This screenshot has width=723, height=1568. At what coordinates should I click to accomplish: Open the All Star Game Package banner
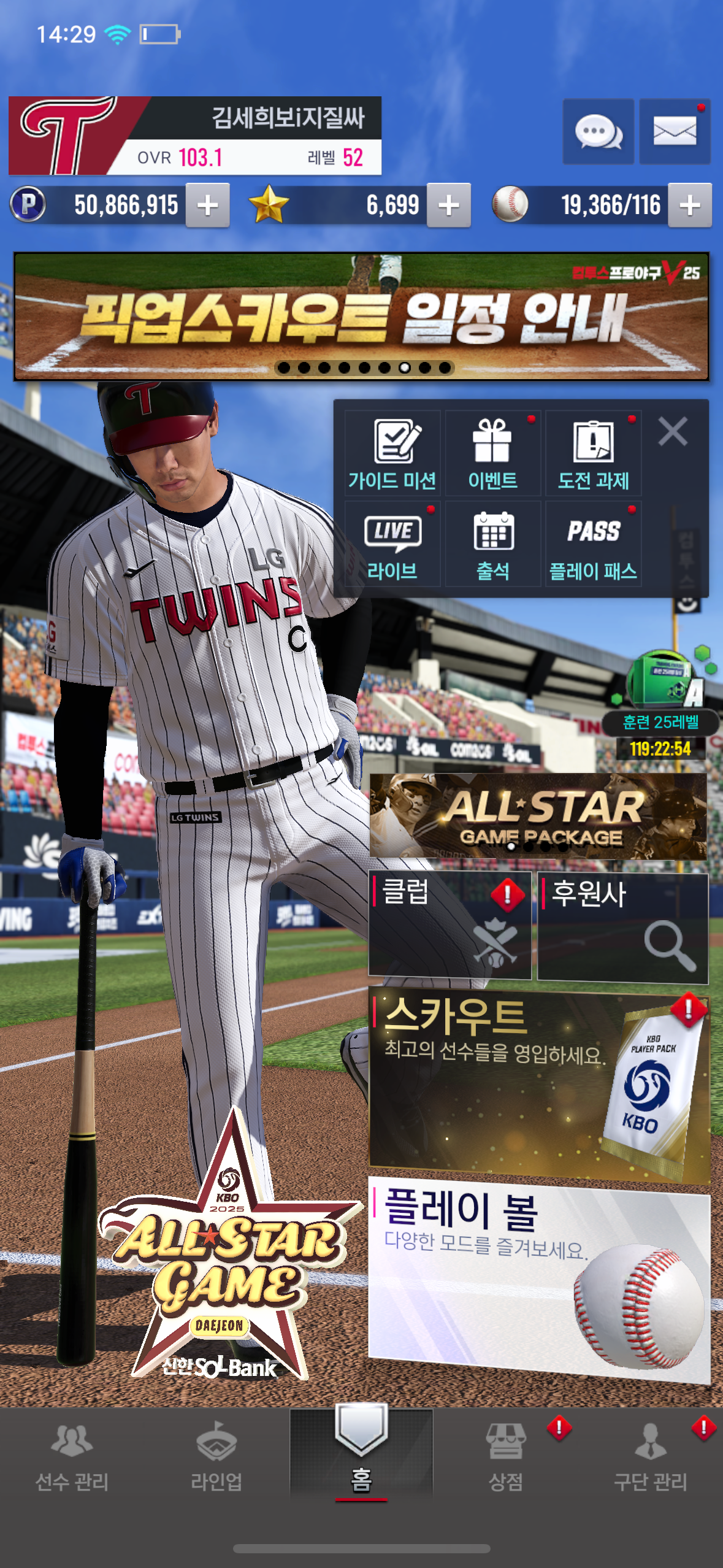538,816
